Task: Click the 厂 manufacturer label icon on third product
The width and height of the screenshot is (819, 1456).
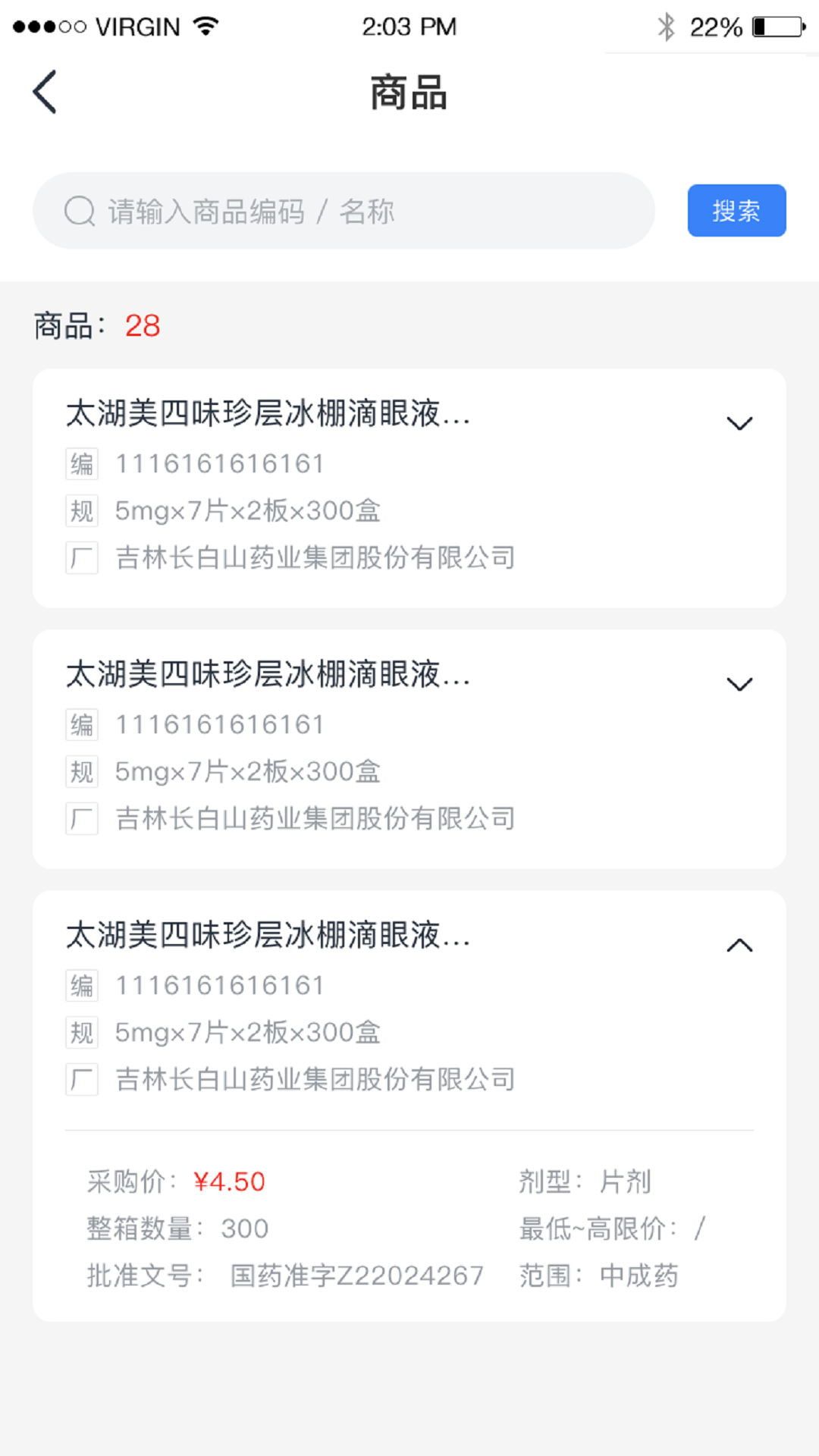Action: [x=81, y=1081]
